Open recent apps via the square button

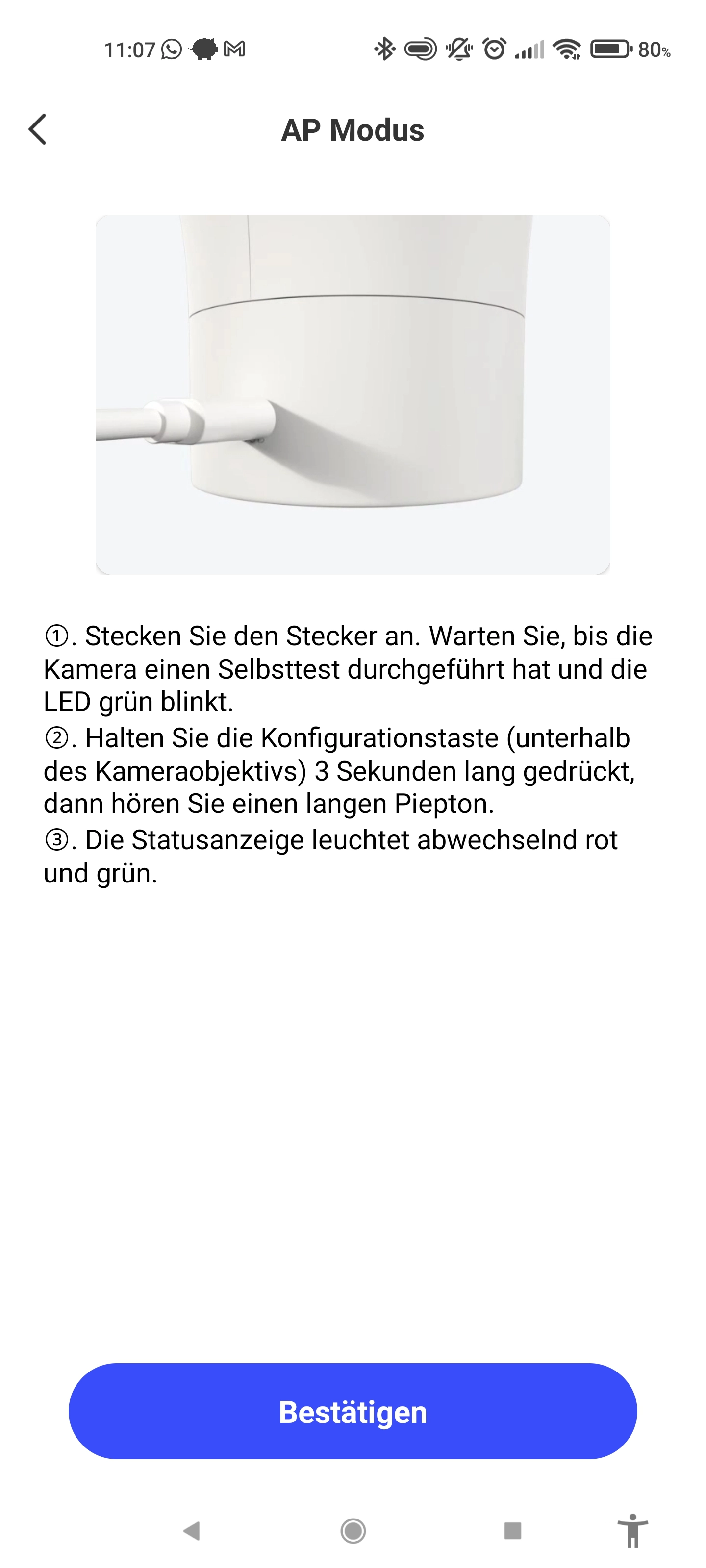pos(513,1530)
